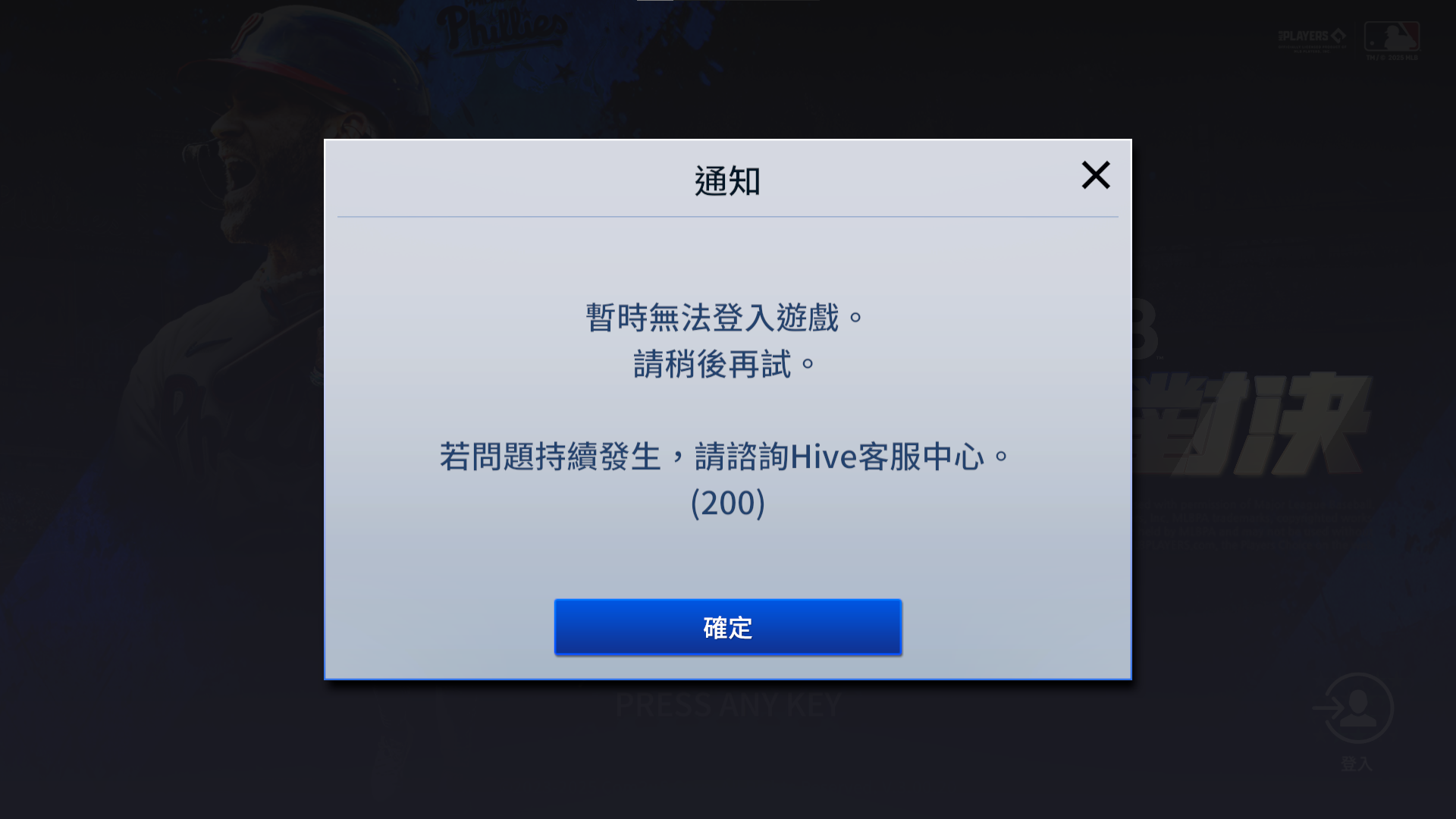This screenshot has height=819, width=1456.
Task: Close the 通知 dialog with the X
Action: 1095,175
